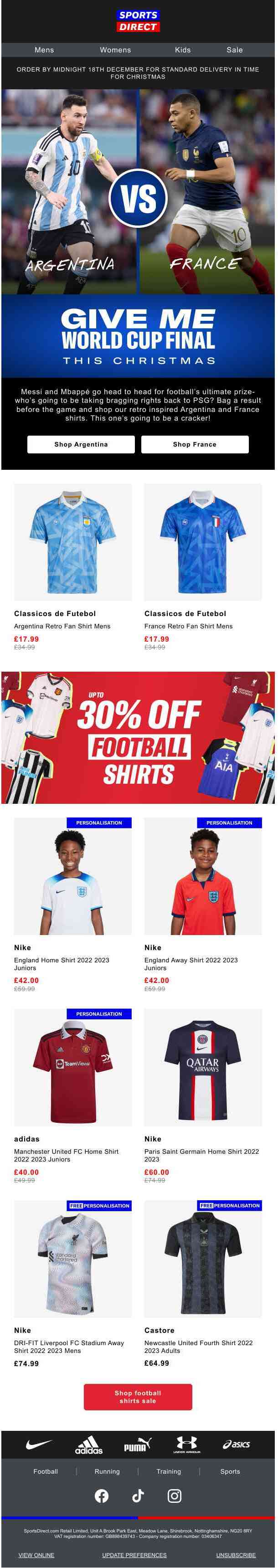Open Sports Direct Facebook page
This screenshot has height=1568, width=278.
click(102, 1496)
